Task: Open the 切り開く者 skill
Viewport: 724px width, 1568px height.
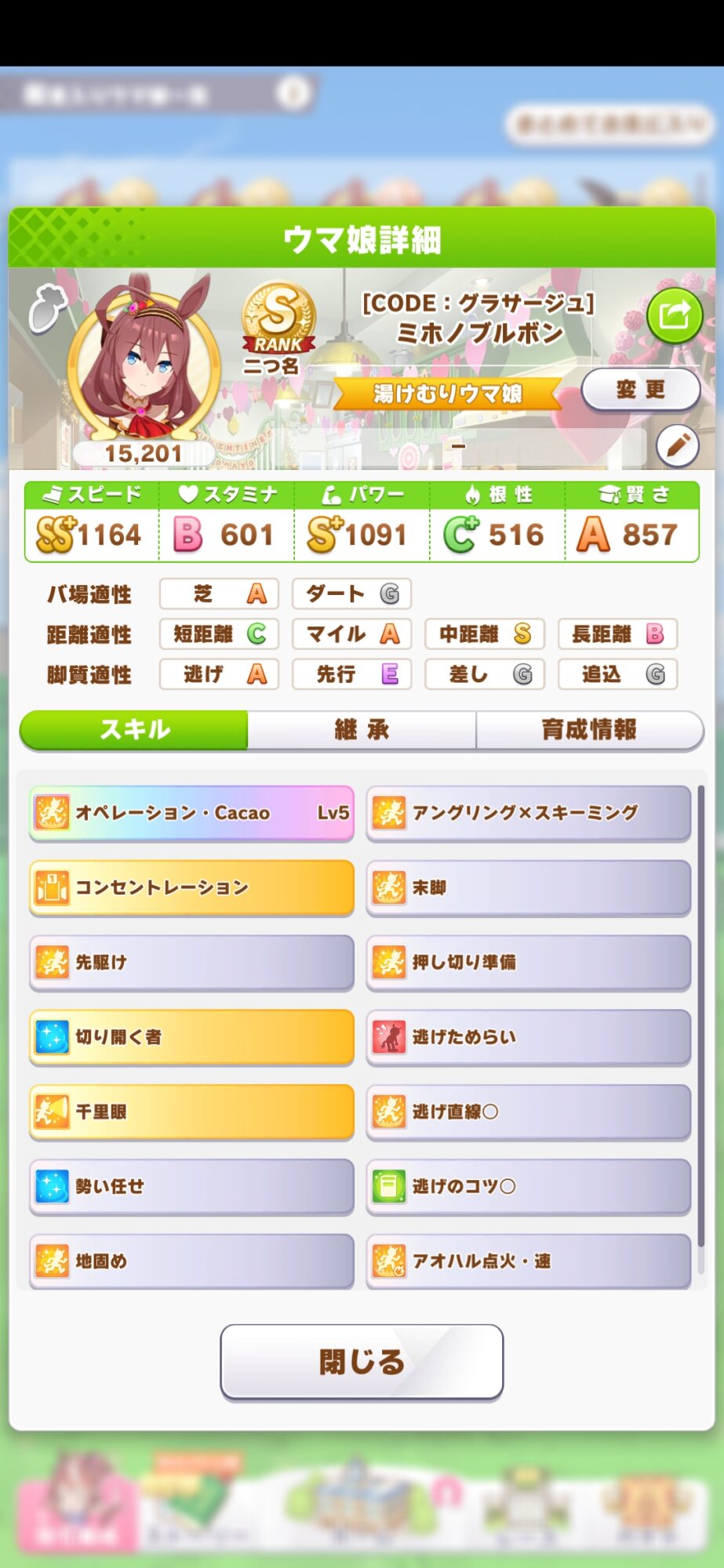Action: pos(191,1036)
